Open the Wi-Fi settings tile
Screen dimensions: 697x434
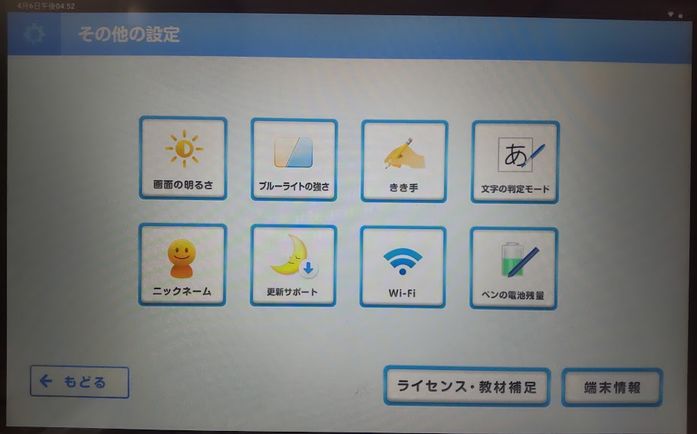(x=403, y=266)
